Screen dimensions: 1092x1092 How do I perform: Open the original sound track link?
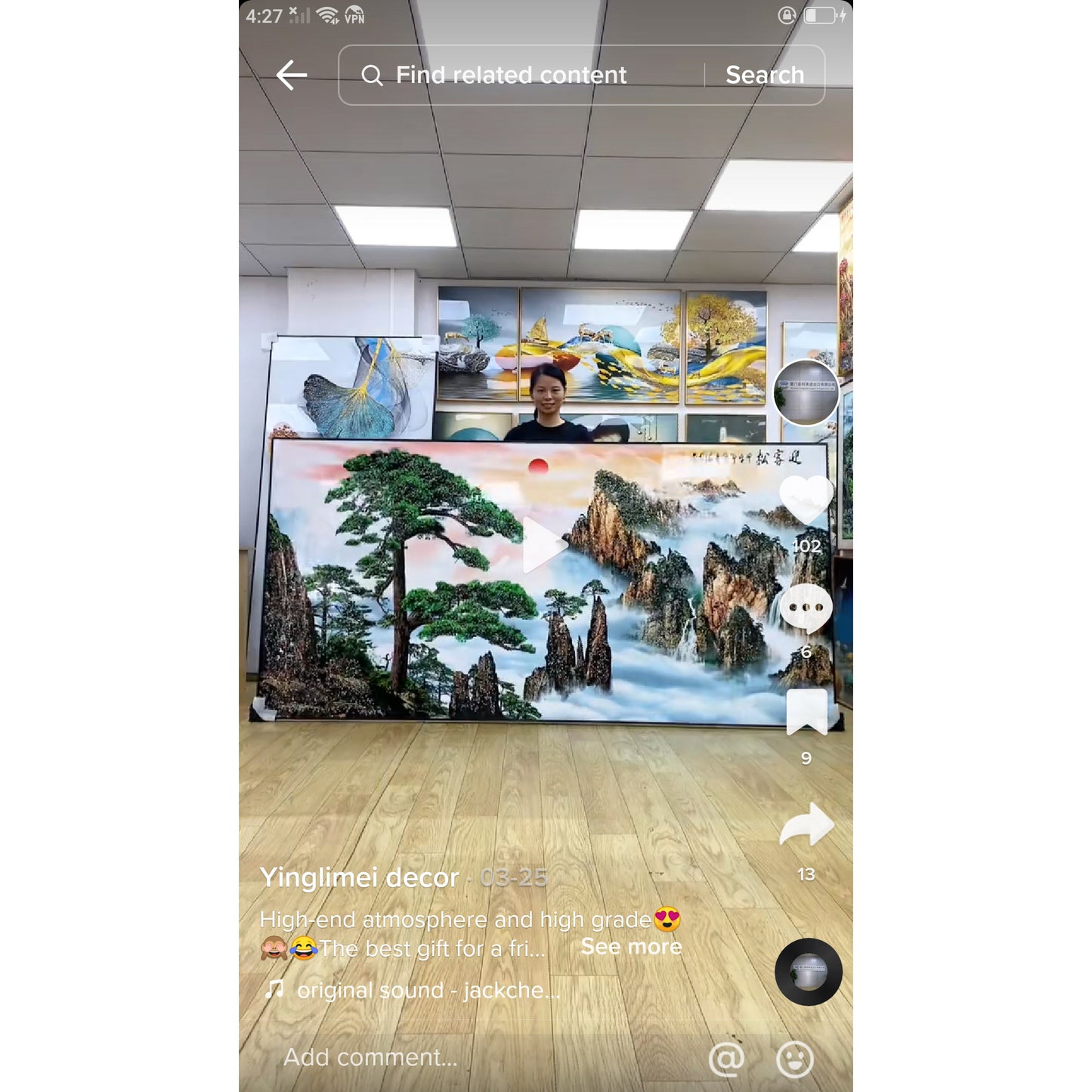point(428,990)
